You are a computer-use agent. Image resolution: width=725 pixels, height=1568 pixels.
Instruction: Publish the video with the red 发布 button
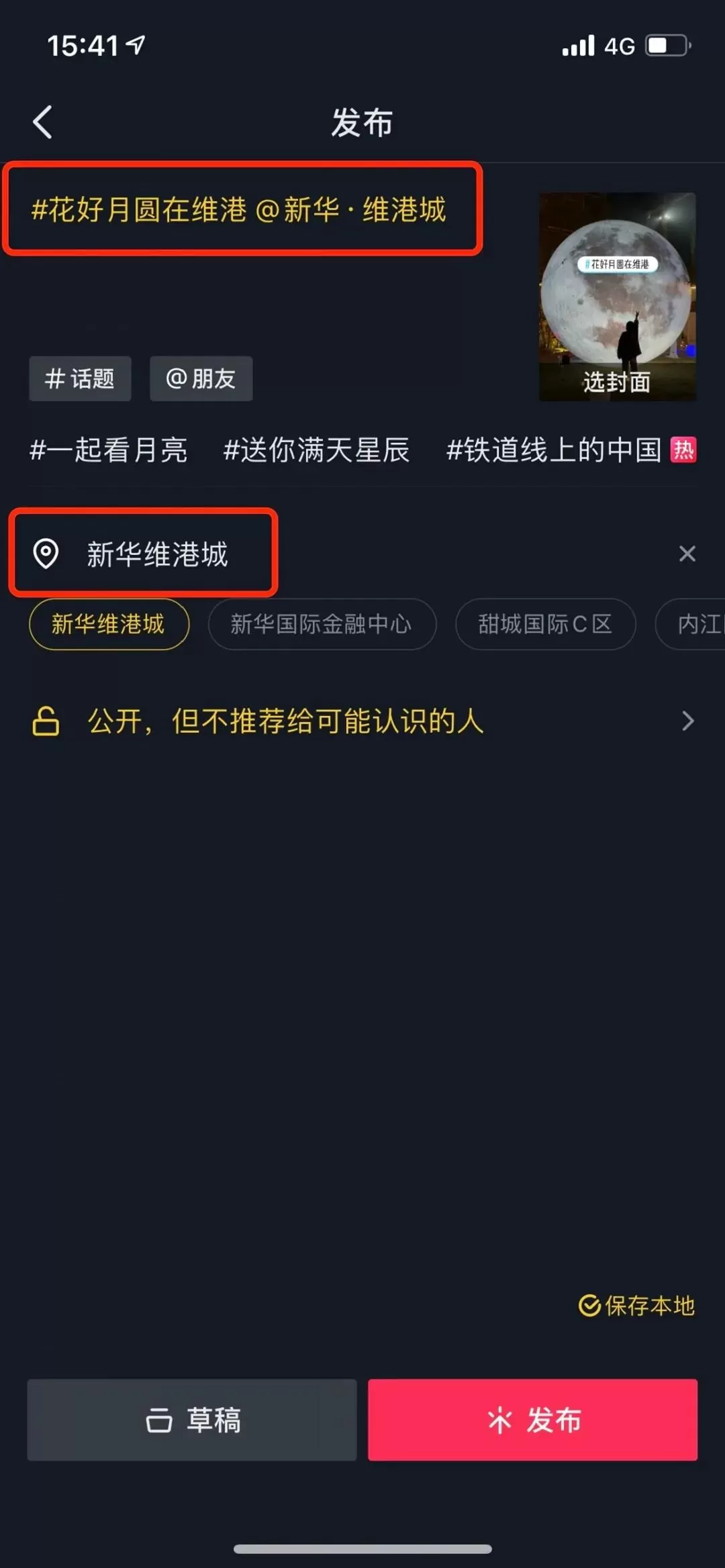click(532, 1420)
